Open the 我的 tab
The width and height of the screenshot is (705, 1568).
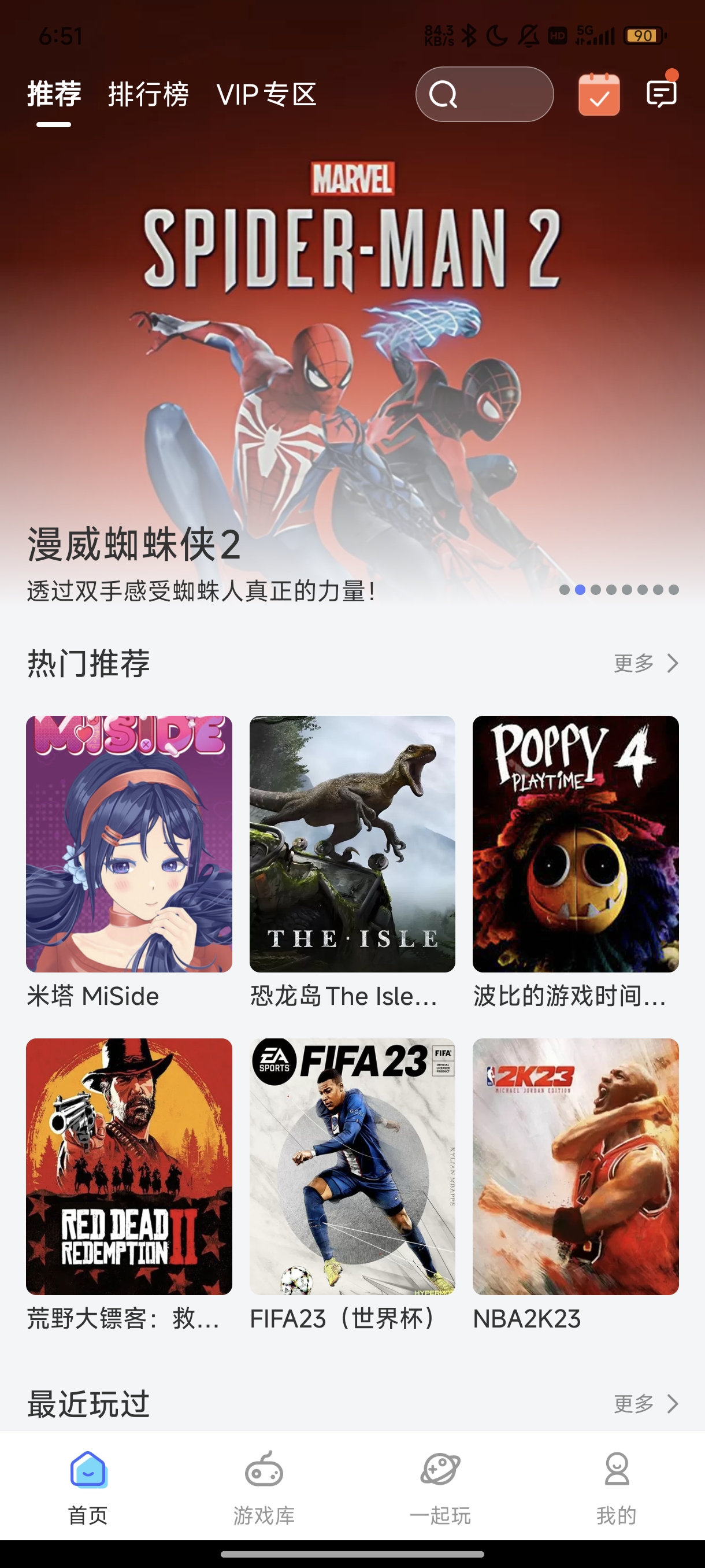click(616, 1486)
